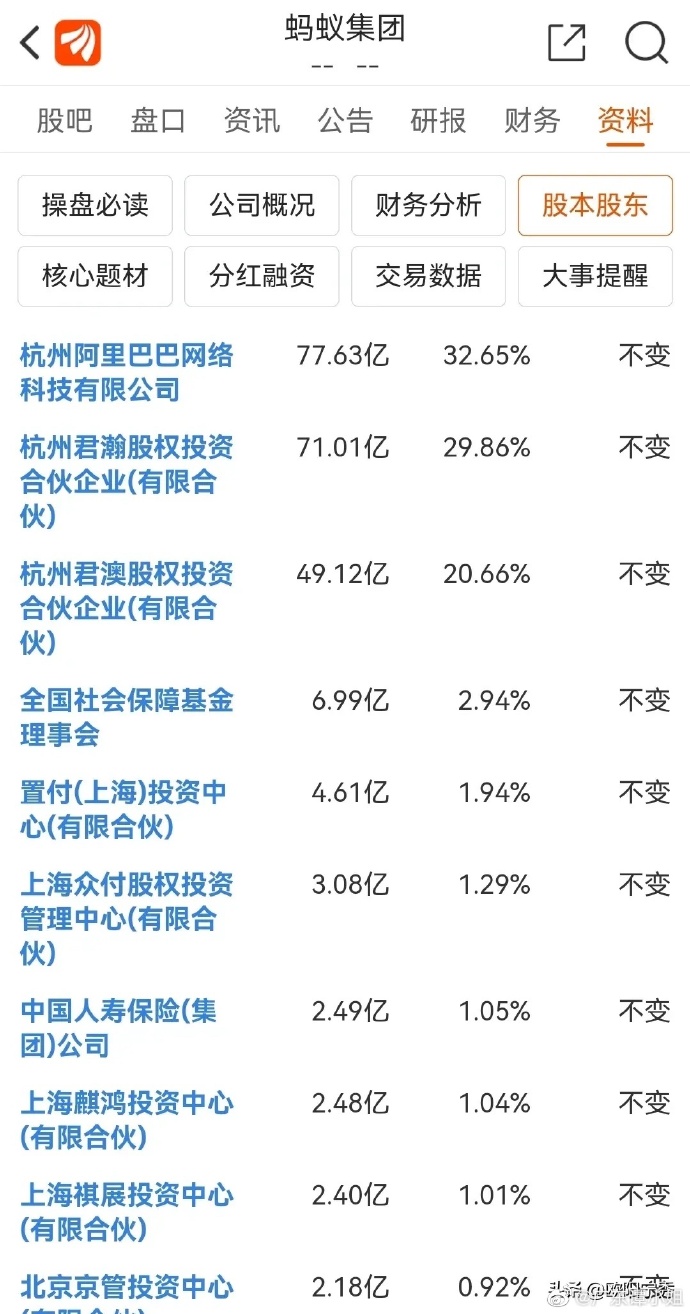Select the 公告 tab
This screenshot has width=690, height=1314.
[345, 121]
